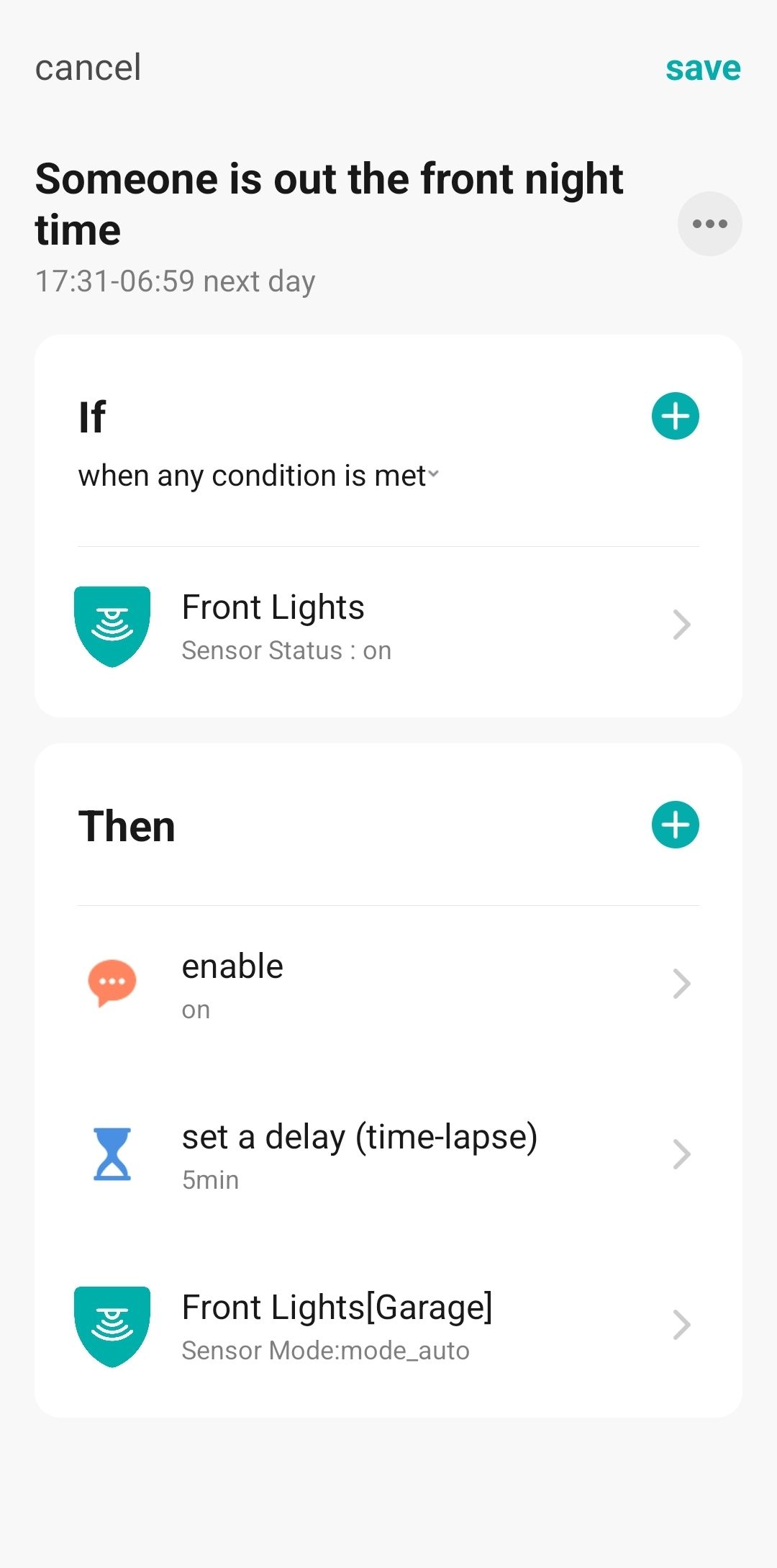Add a new condition with the If plus icon

(674, 414)
